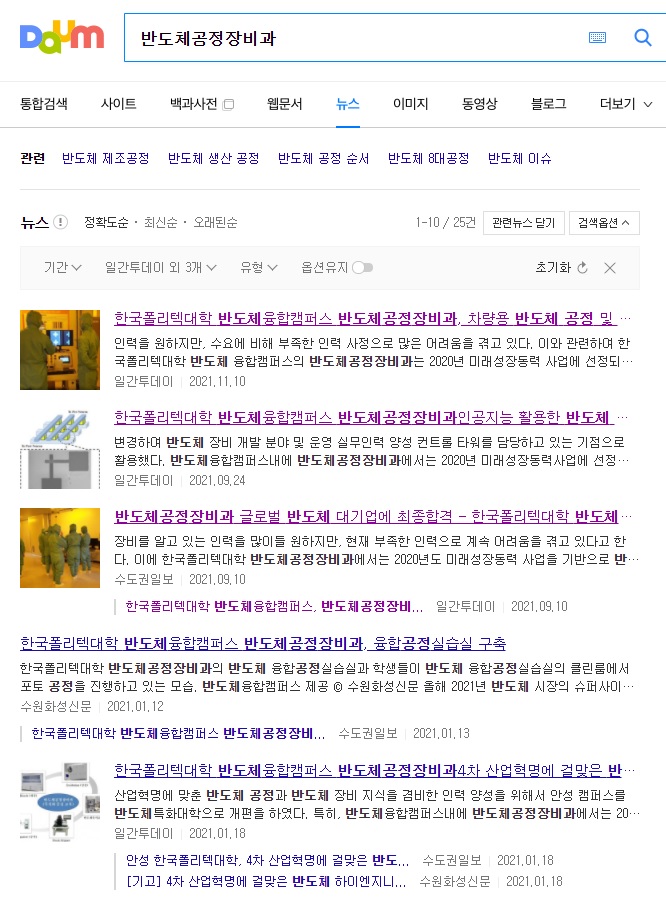Screen dimensions: 666x903
Task: Open the 융합공정실습실 구축 article
Action: [x=262, y=643]
